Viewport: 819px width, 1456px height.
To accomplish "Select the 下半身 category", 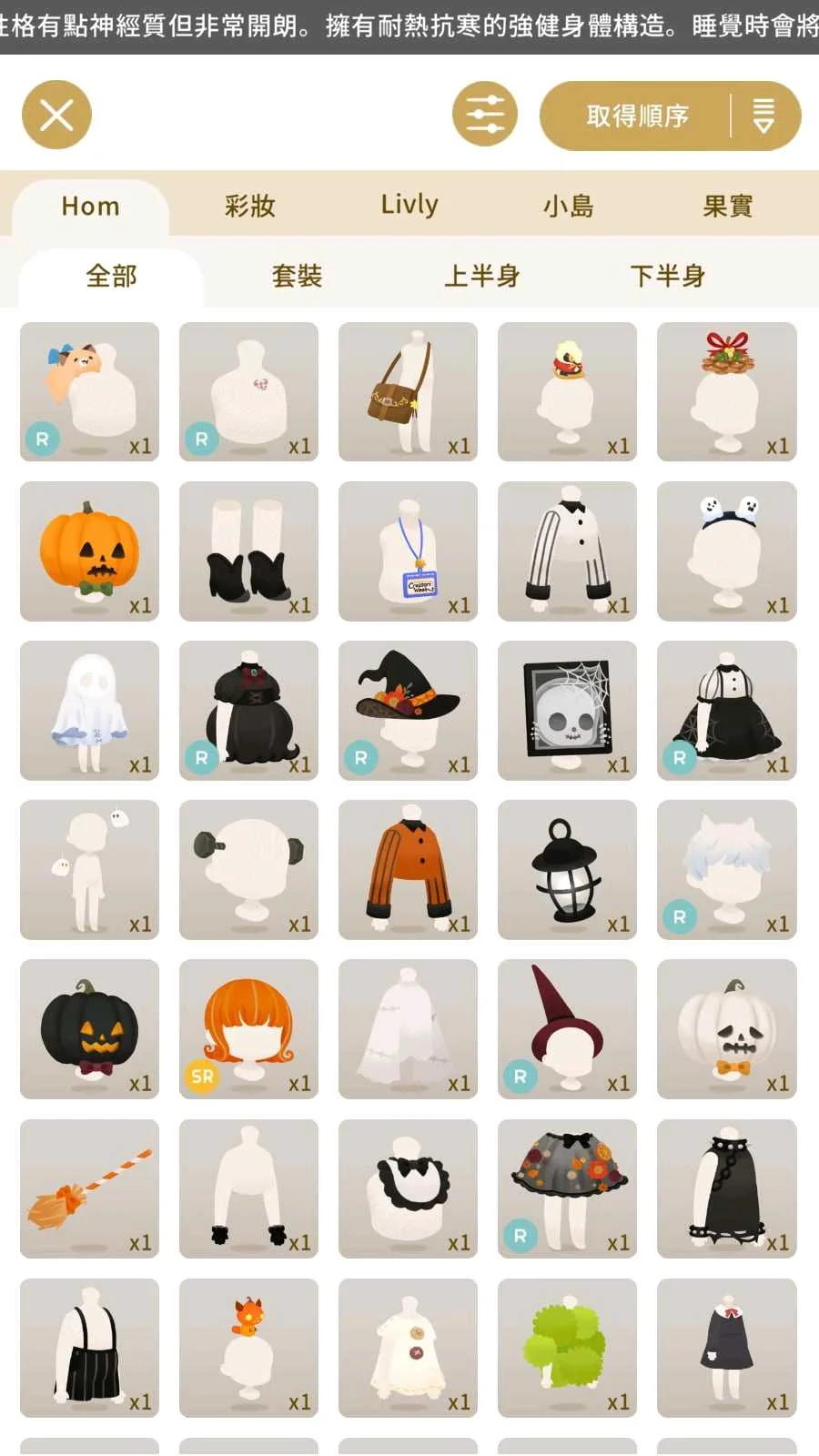I will pyautogui.click(x=668, y=277).
